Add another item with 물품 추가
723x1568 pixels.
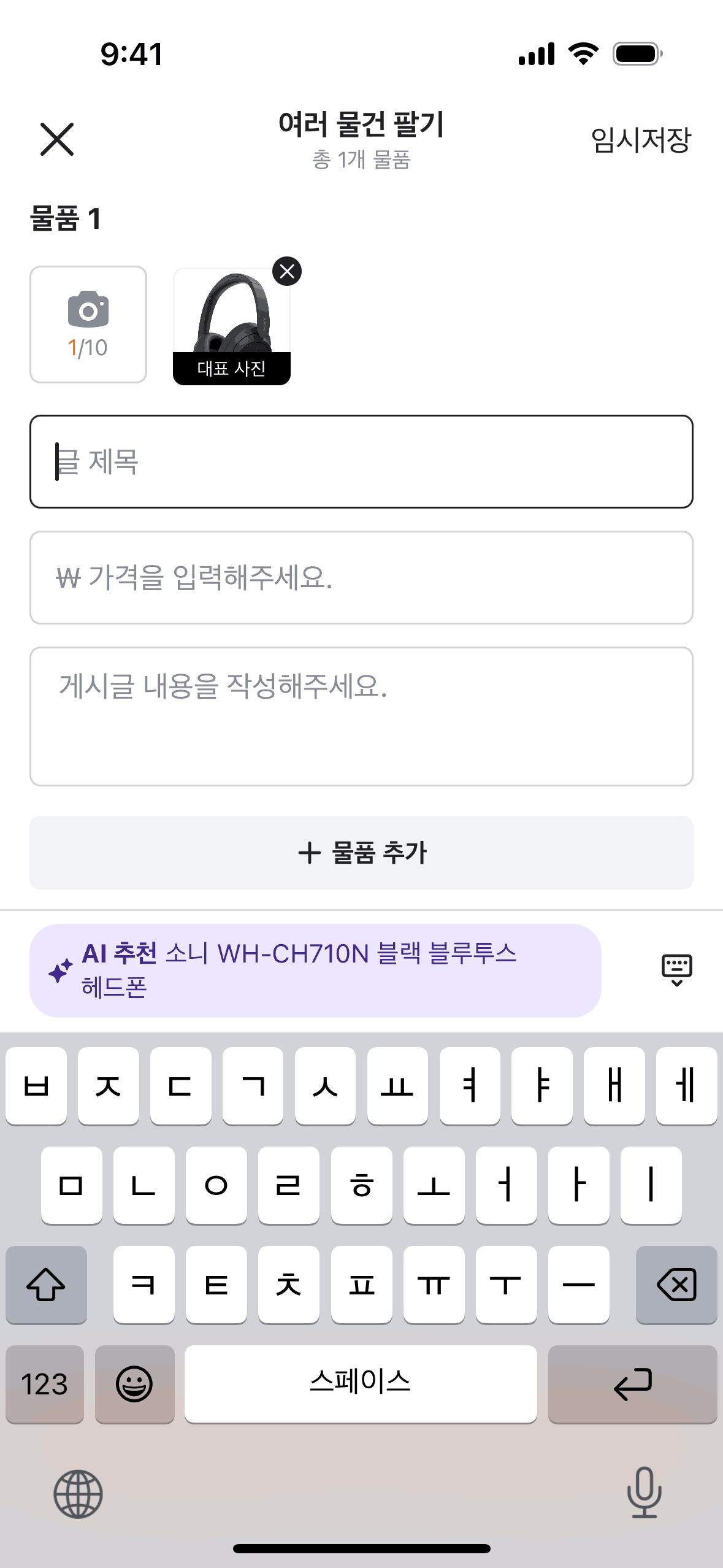[x=361, y=852]
